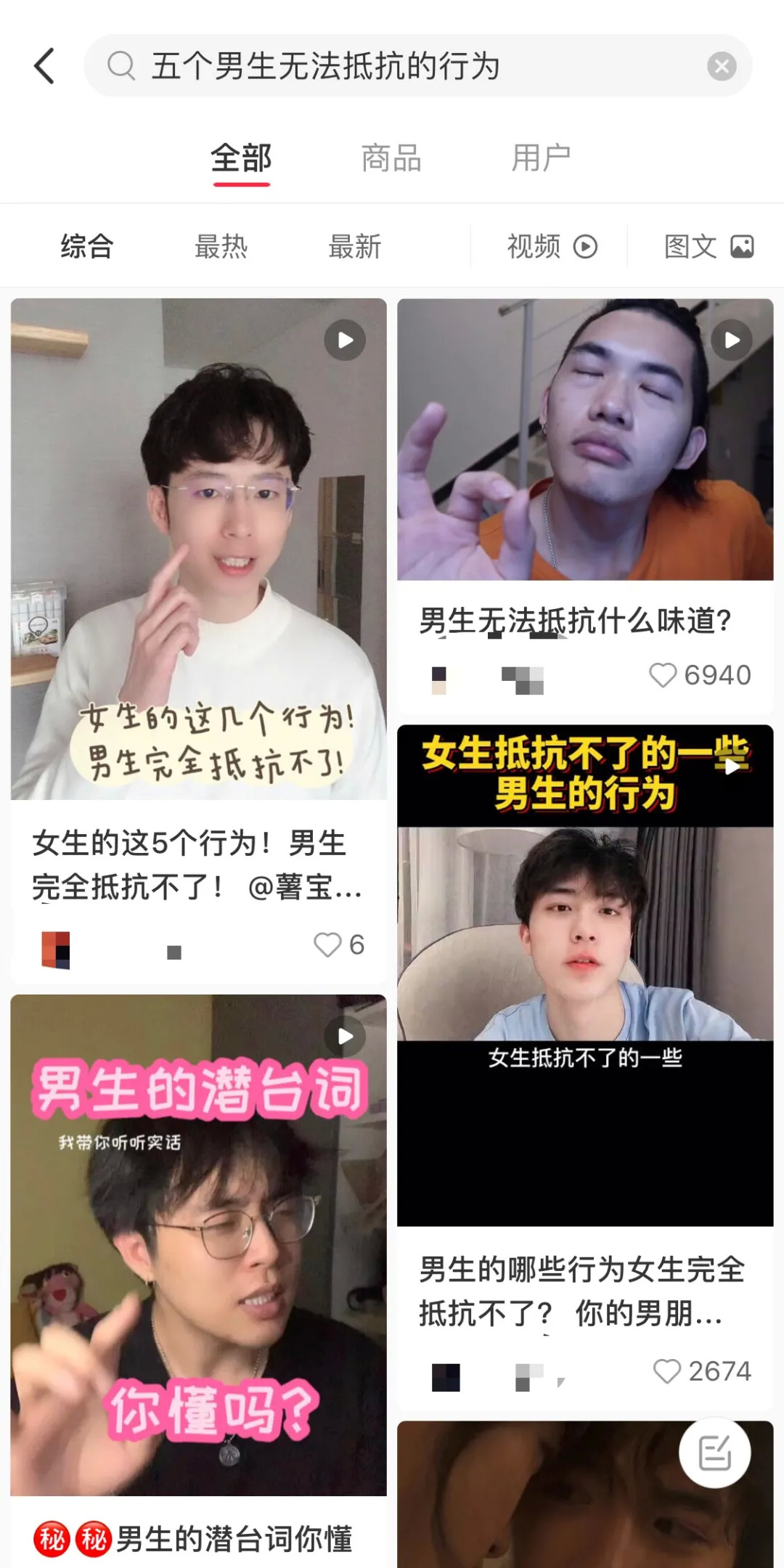Viewport: 784px width, 1568px height.
Task: Filter results to 图文 posts
Action: point(709,247)
